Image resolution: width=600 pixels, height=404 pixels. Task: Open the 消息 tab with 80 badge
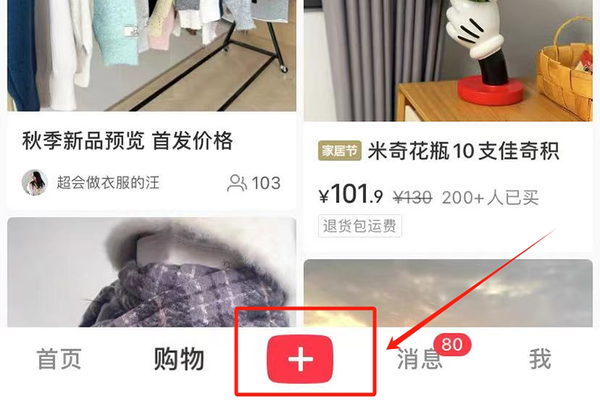[420, 359]
